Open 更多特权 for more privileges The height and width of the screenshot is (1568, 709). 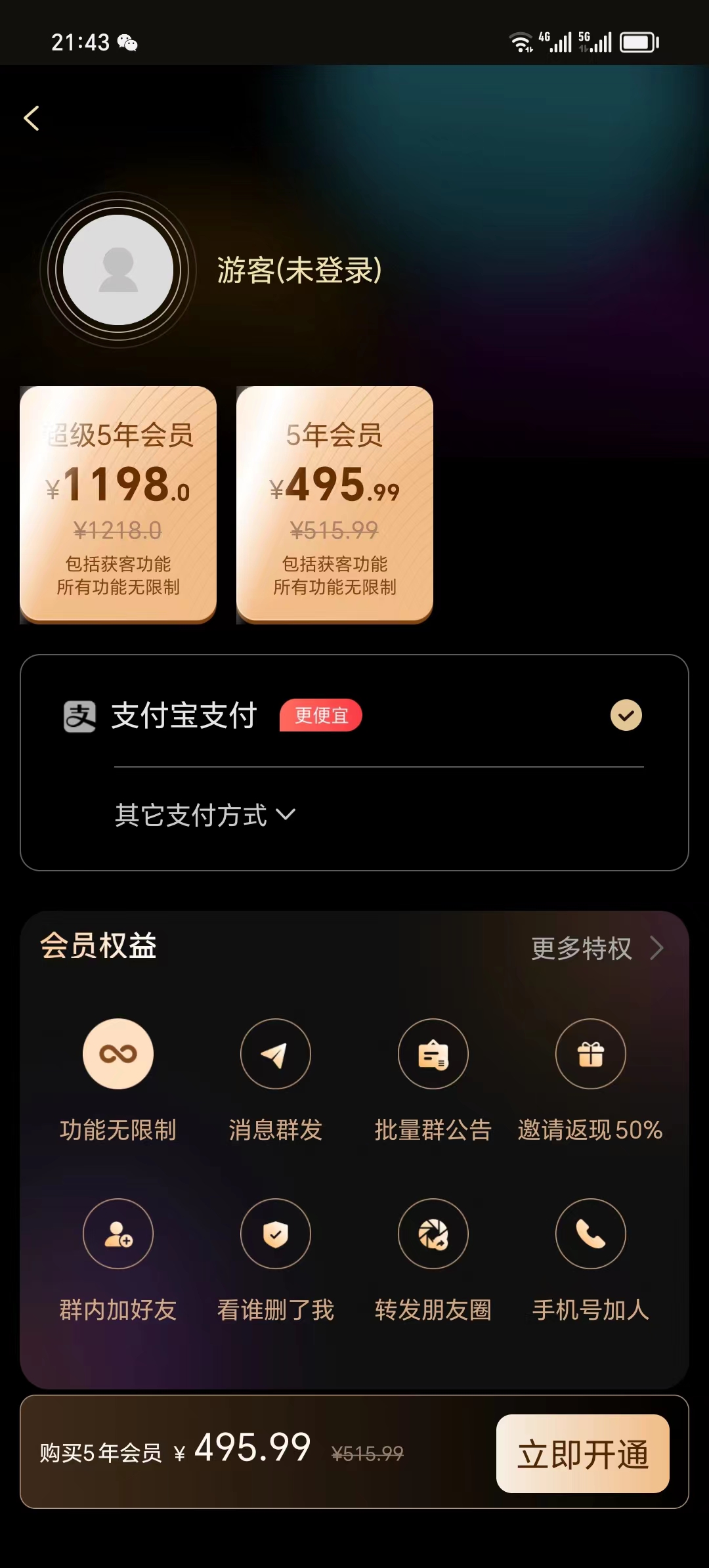(597, 948)
